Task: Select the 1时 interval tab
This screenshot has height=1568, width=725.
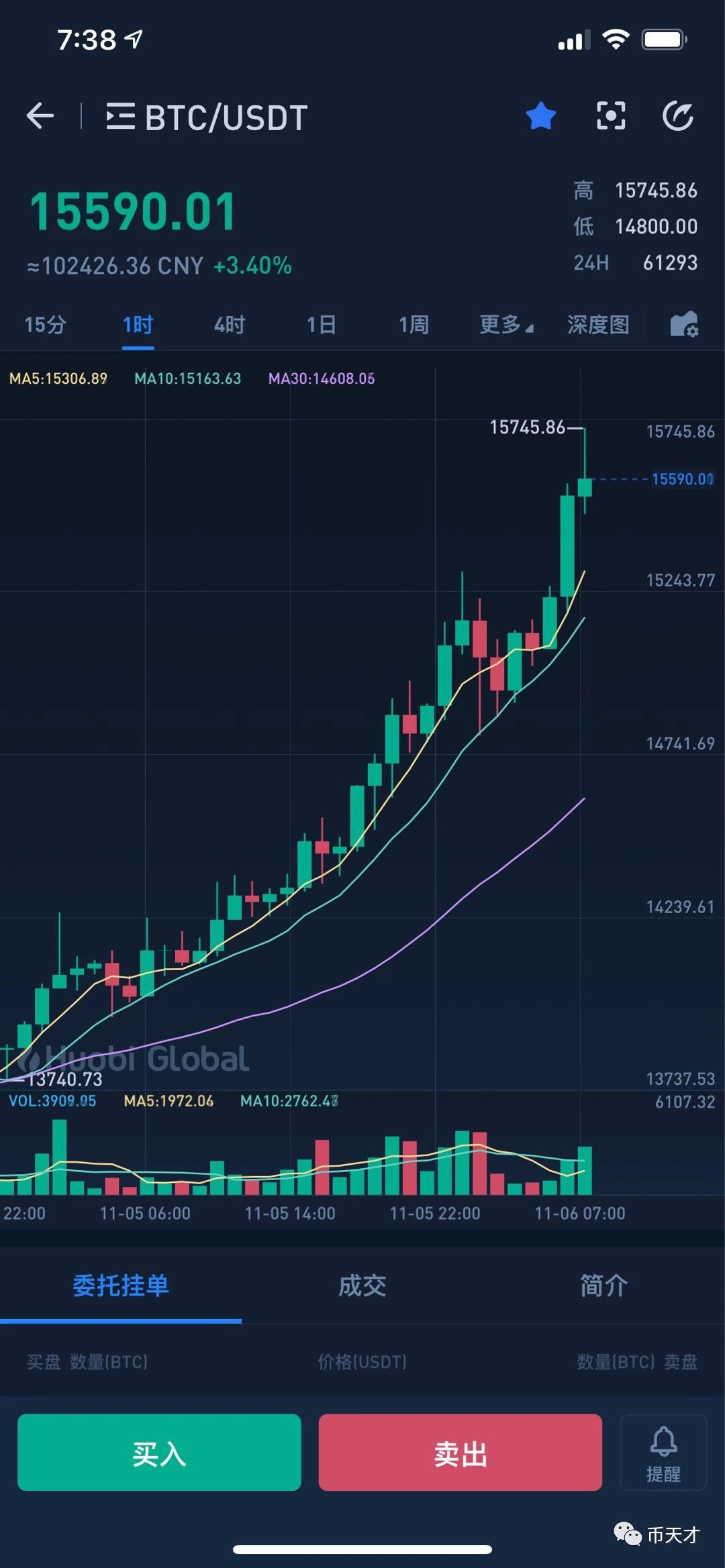Action: [x=138, y=325]
